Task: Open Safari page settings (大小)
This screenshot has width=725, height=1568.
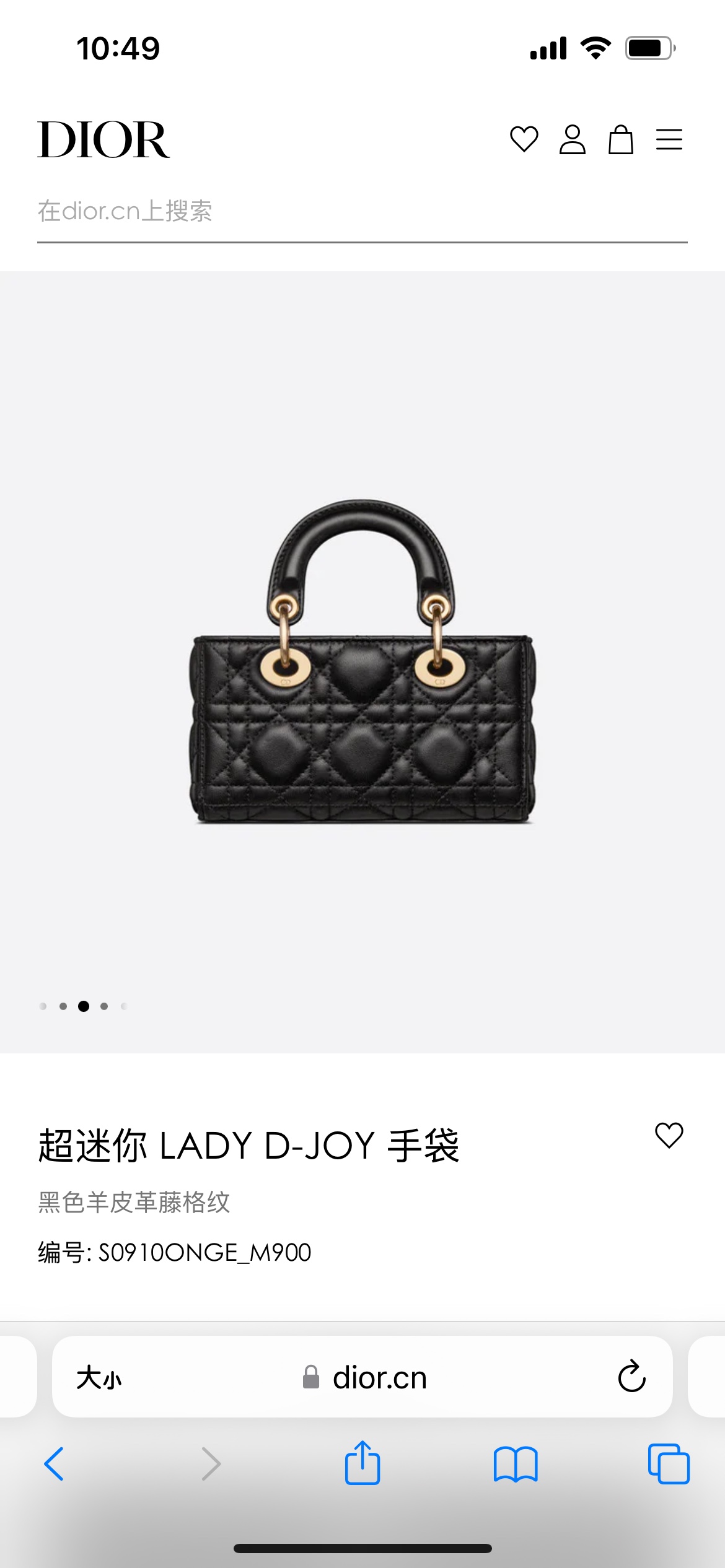Action: [x=99, y=1378]
